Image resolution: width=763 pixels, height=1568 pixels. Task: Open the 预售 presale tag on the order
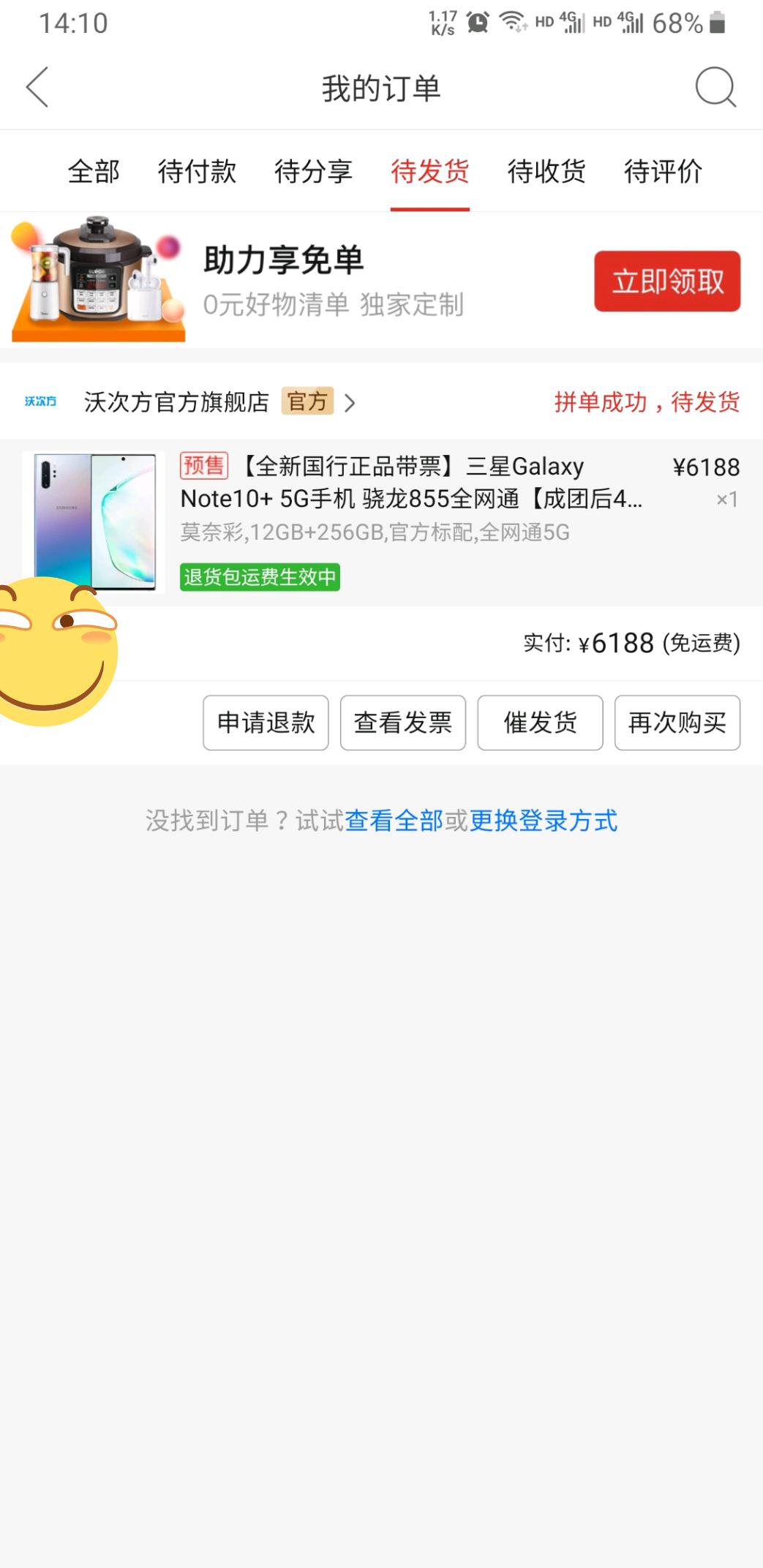pos(207,466)
